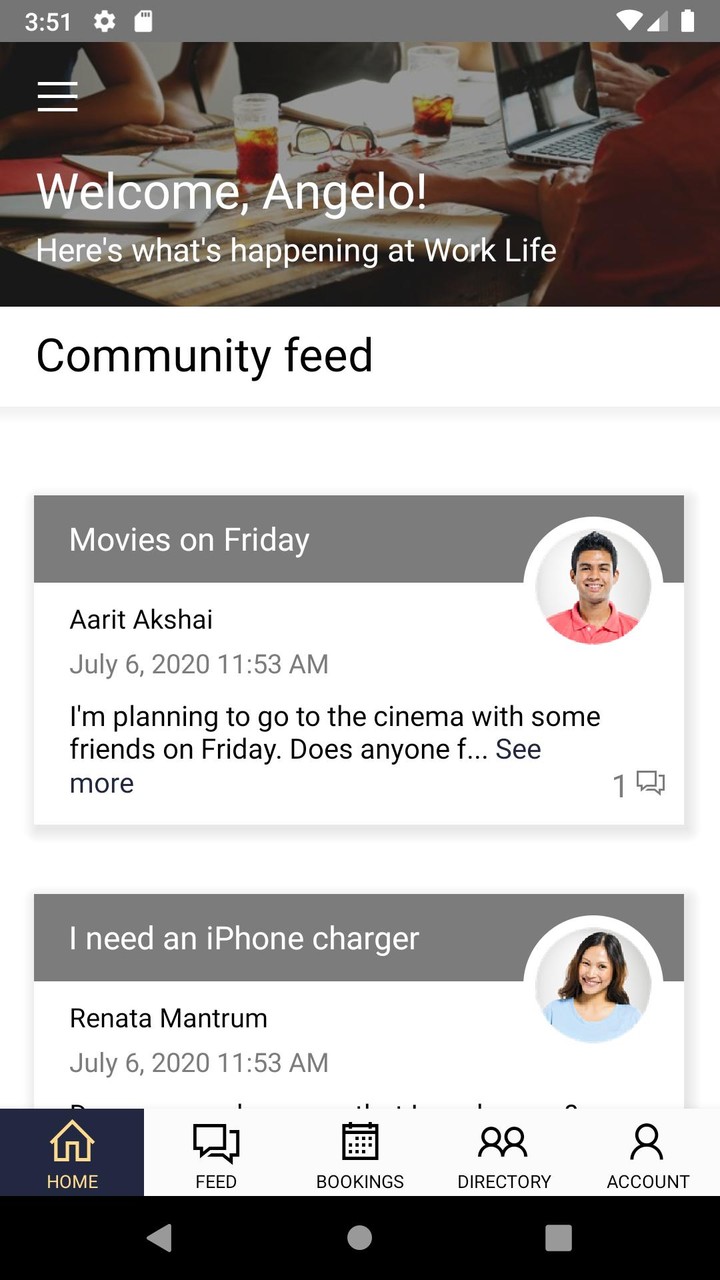Image resolution: width=720 pixels, height=1280 pixels.
Task: Open the hamburger navigation menu
Action: [57, 96]
